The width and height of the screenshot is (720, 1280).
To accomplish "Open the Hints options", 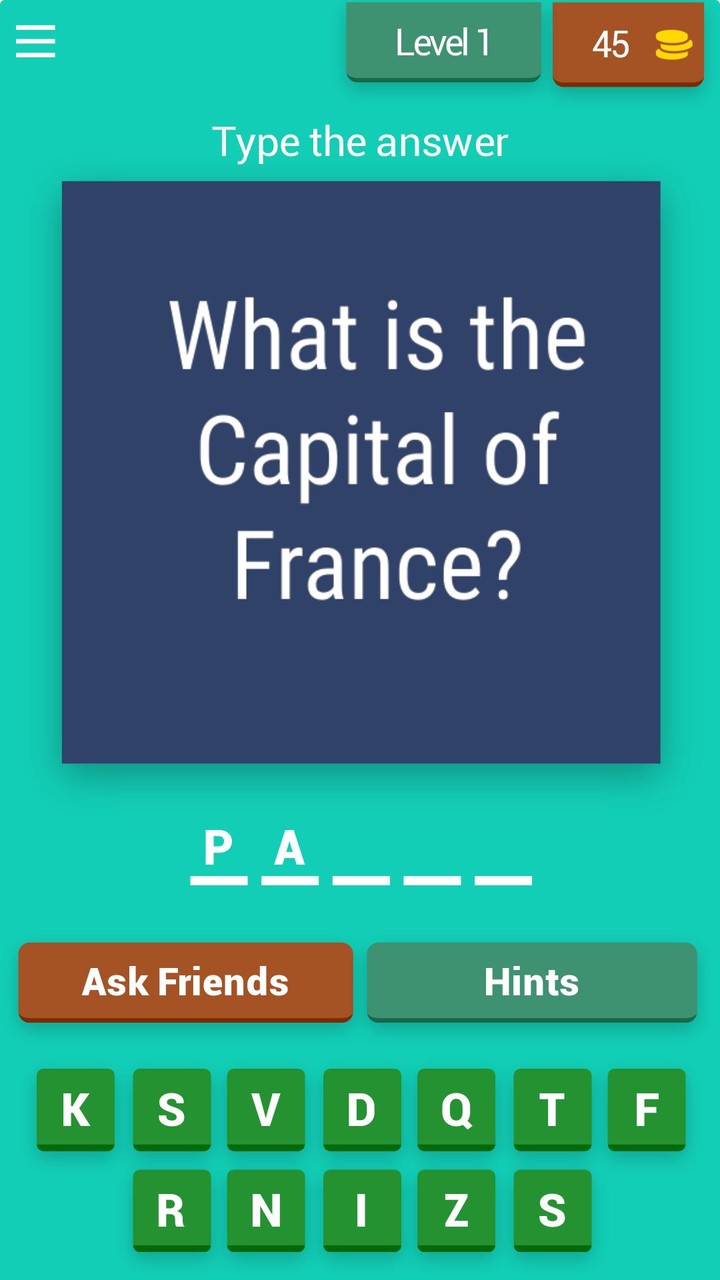I will pyautogui.click(x=531, y=981).
